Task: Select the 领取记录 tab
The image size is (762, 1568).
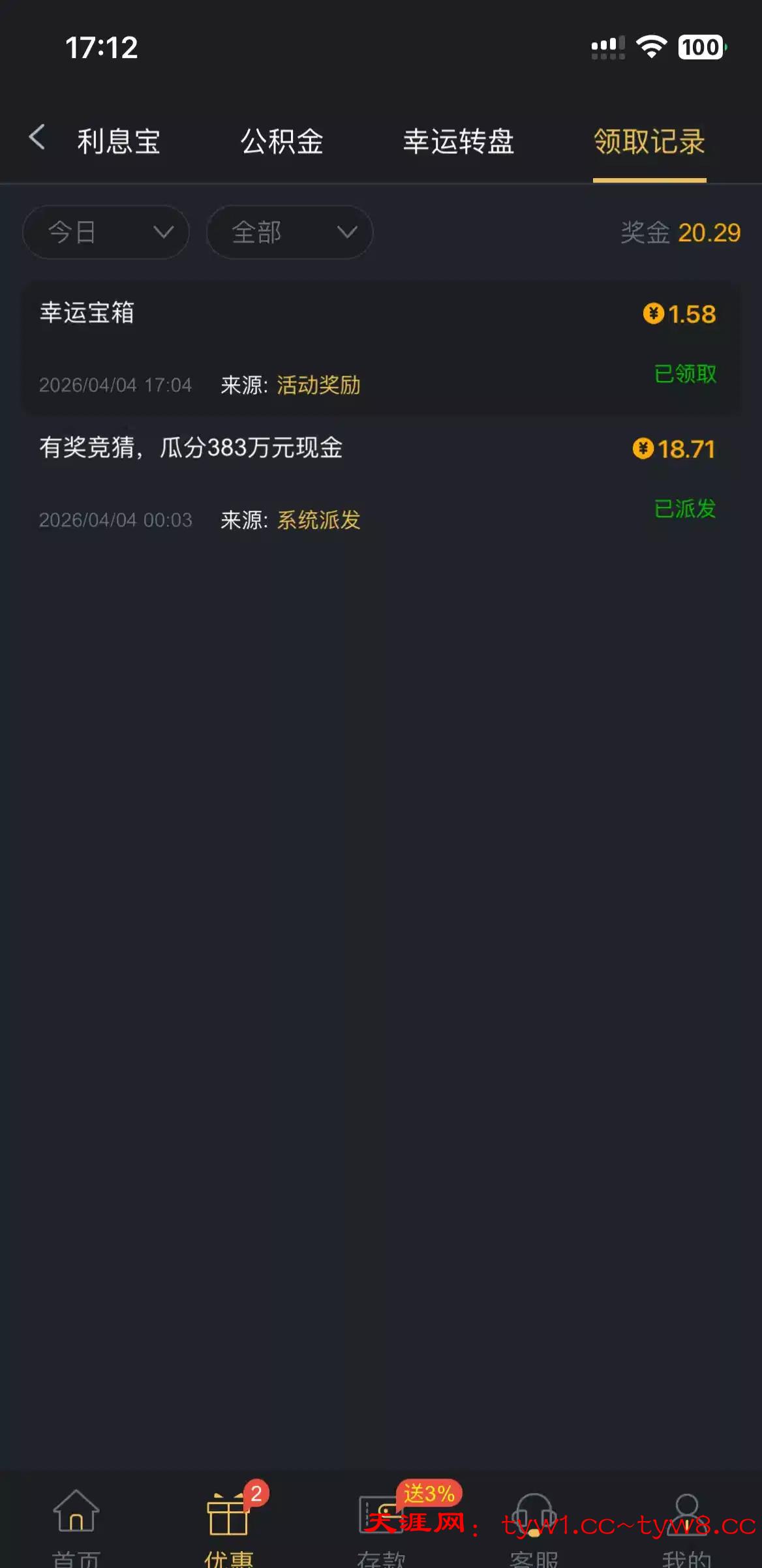Action: click(649, 141)
